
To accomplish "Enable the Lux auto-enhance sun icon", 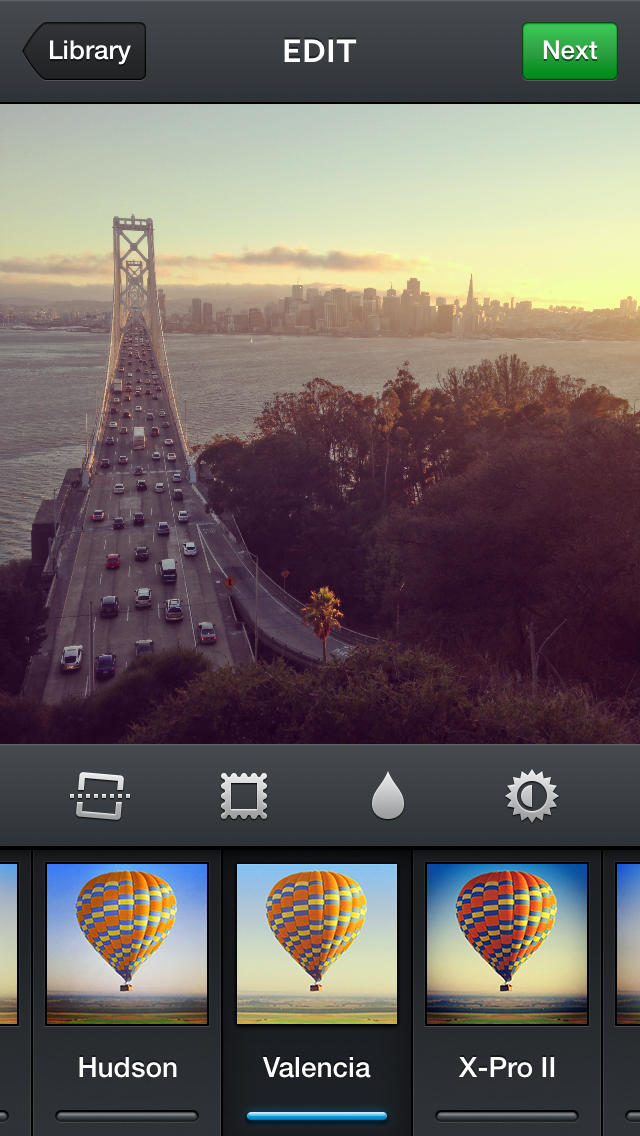I will 531,797.
